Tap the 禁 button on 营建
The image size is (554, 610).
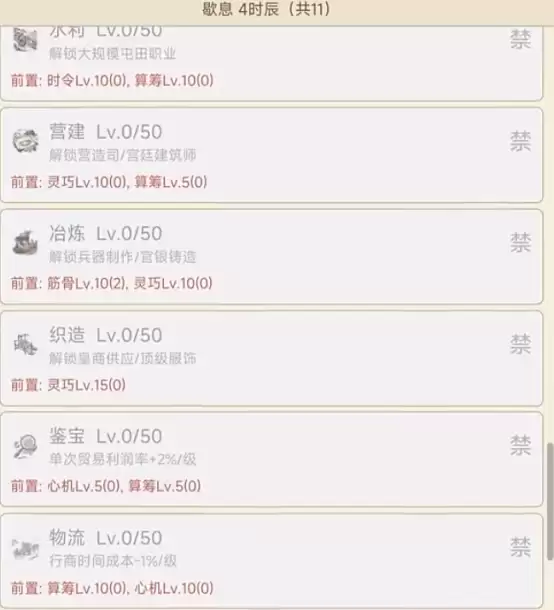(521, 141)
